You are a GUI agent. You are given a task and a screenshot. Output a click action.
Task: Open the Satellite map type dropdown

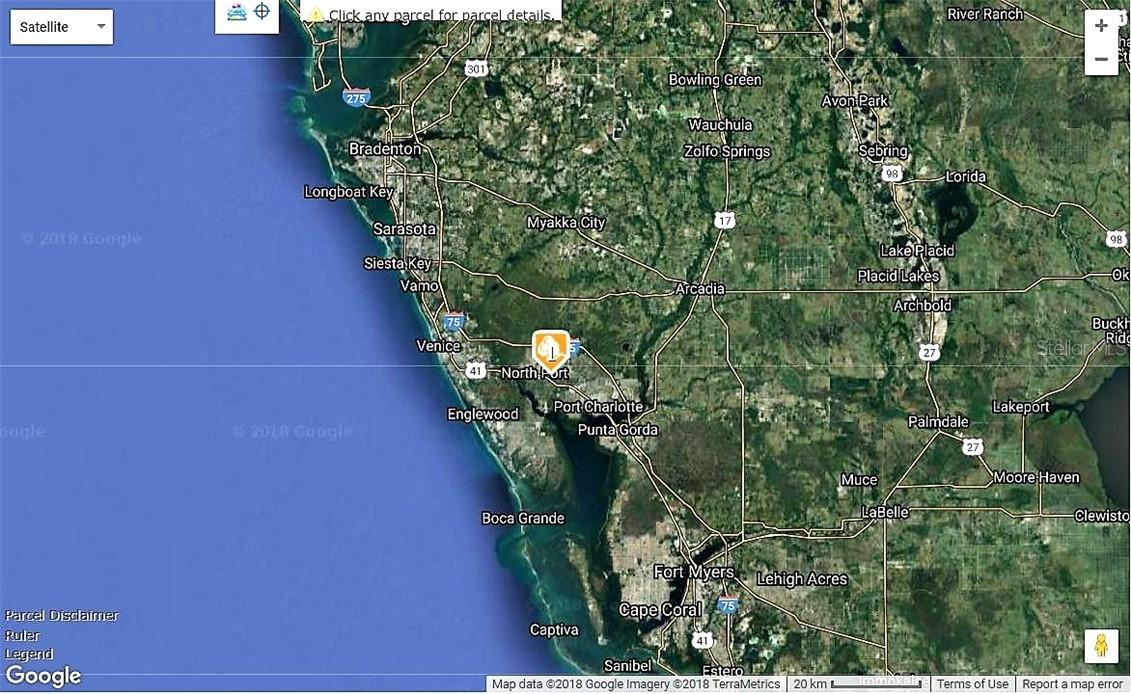pos(62,27)
